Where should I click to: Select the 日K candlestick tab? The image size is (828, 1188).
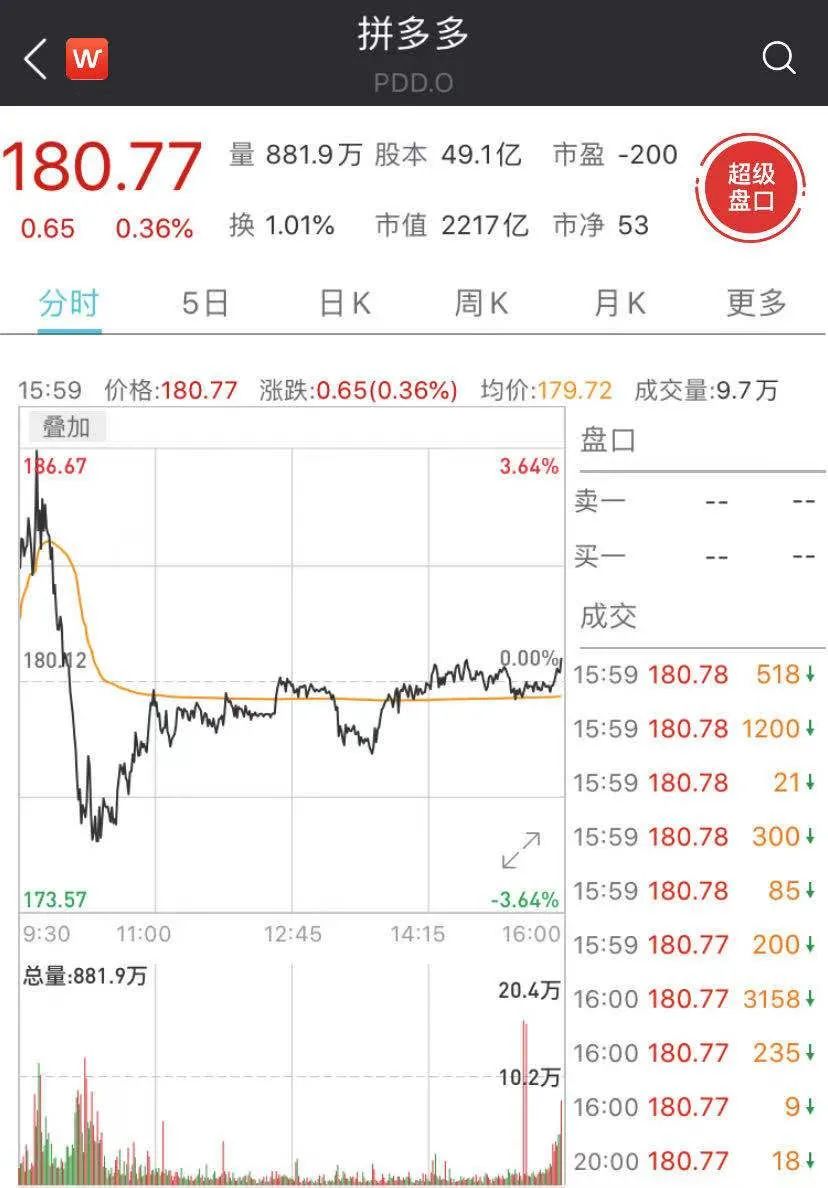(344, 303)
